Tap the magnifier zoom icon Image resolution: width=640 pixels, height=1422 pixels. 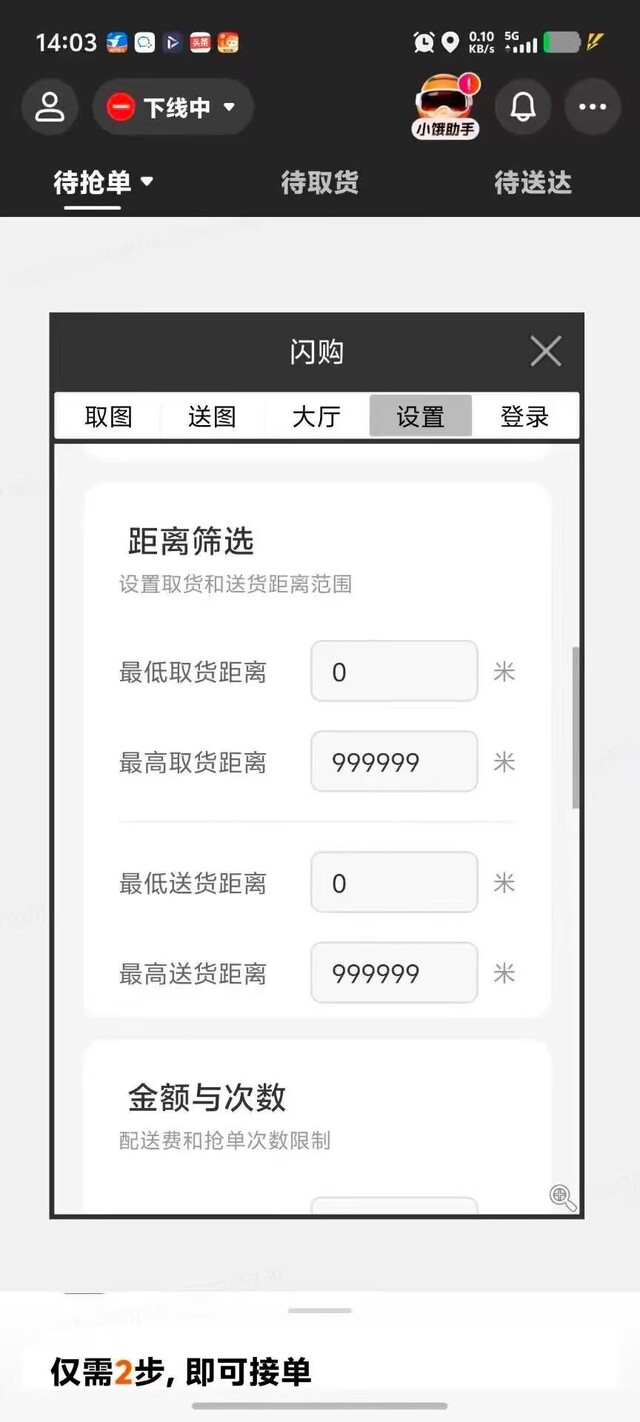562,1197
